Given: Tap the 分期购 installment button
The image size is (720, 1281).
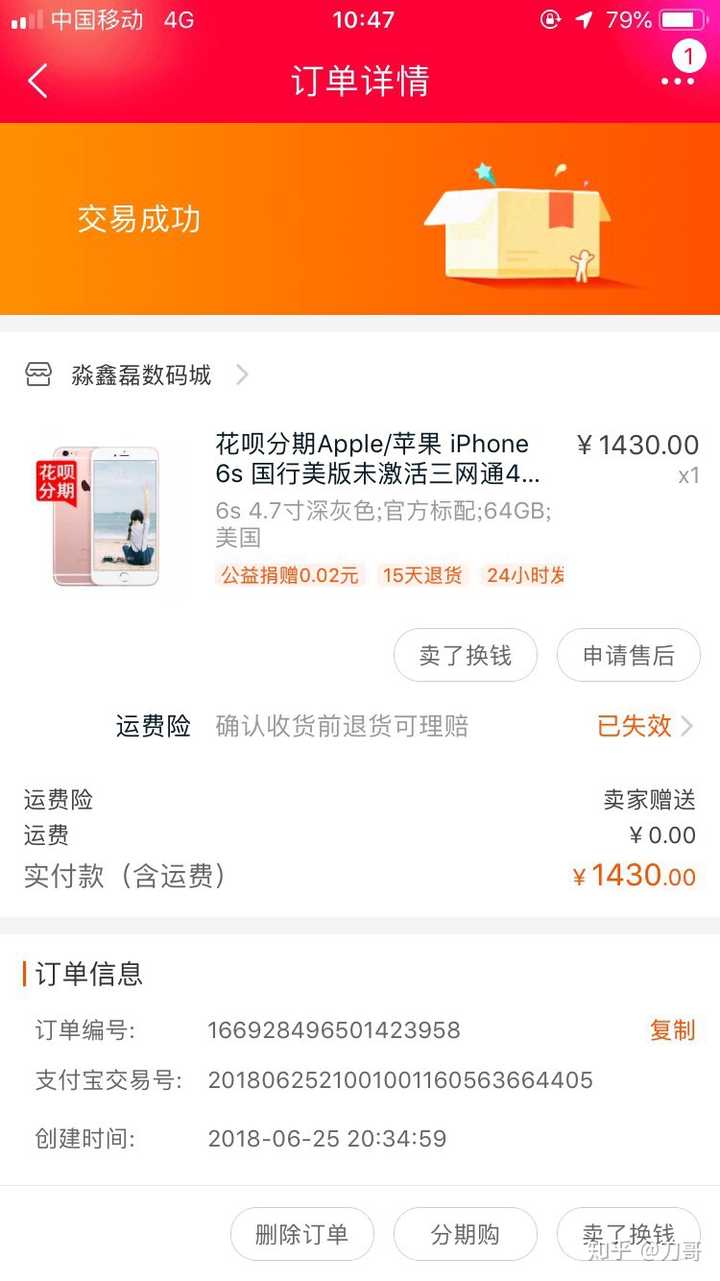Looking at the screenshot, I should coord(465,1234).
